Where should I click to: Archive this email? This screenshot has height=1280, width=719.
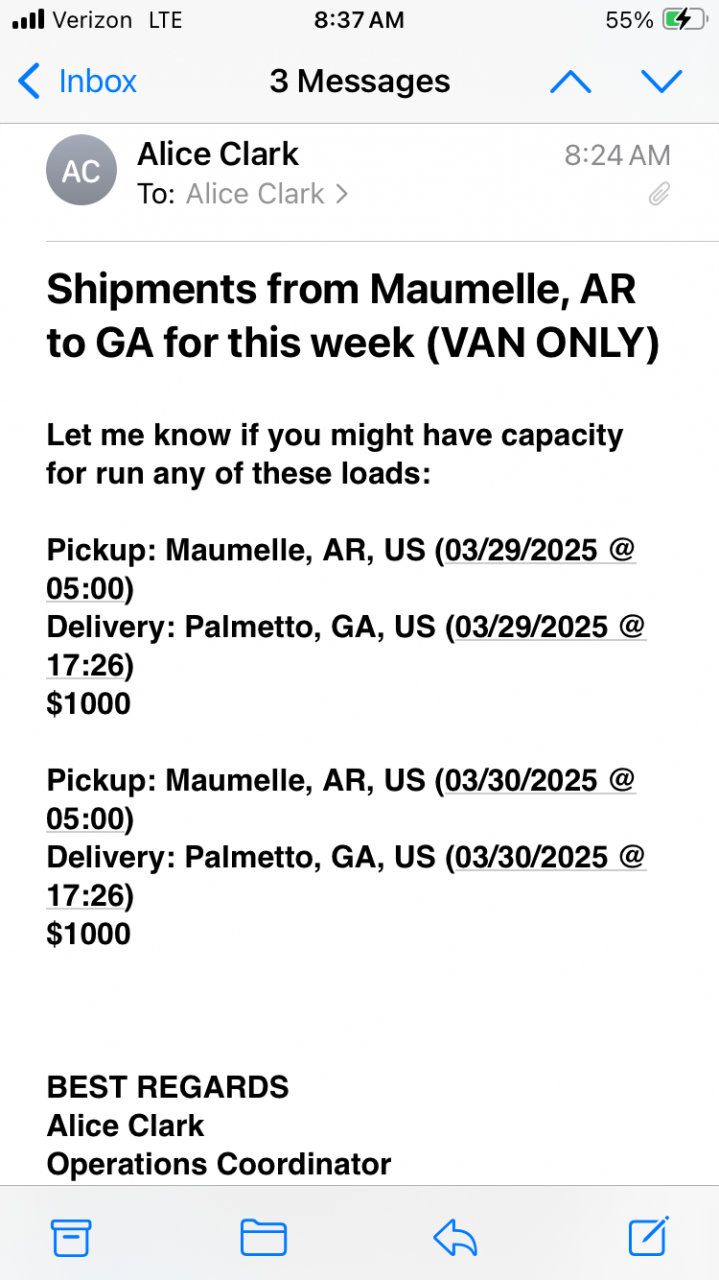(71, 1238)
